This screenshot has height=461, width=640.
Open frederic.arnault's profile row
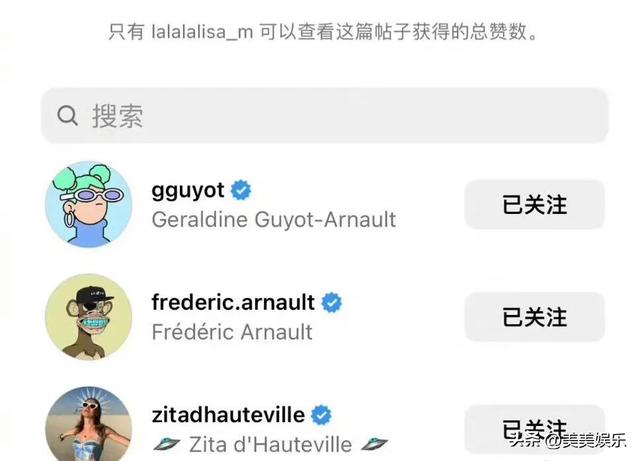246,316
